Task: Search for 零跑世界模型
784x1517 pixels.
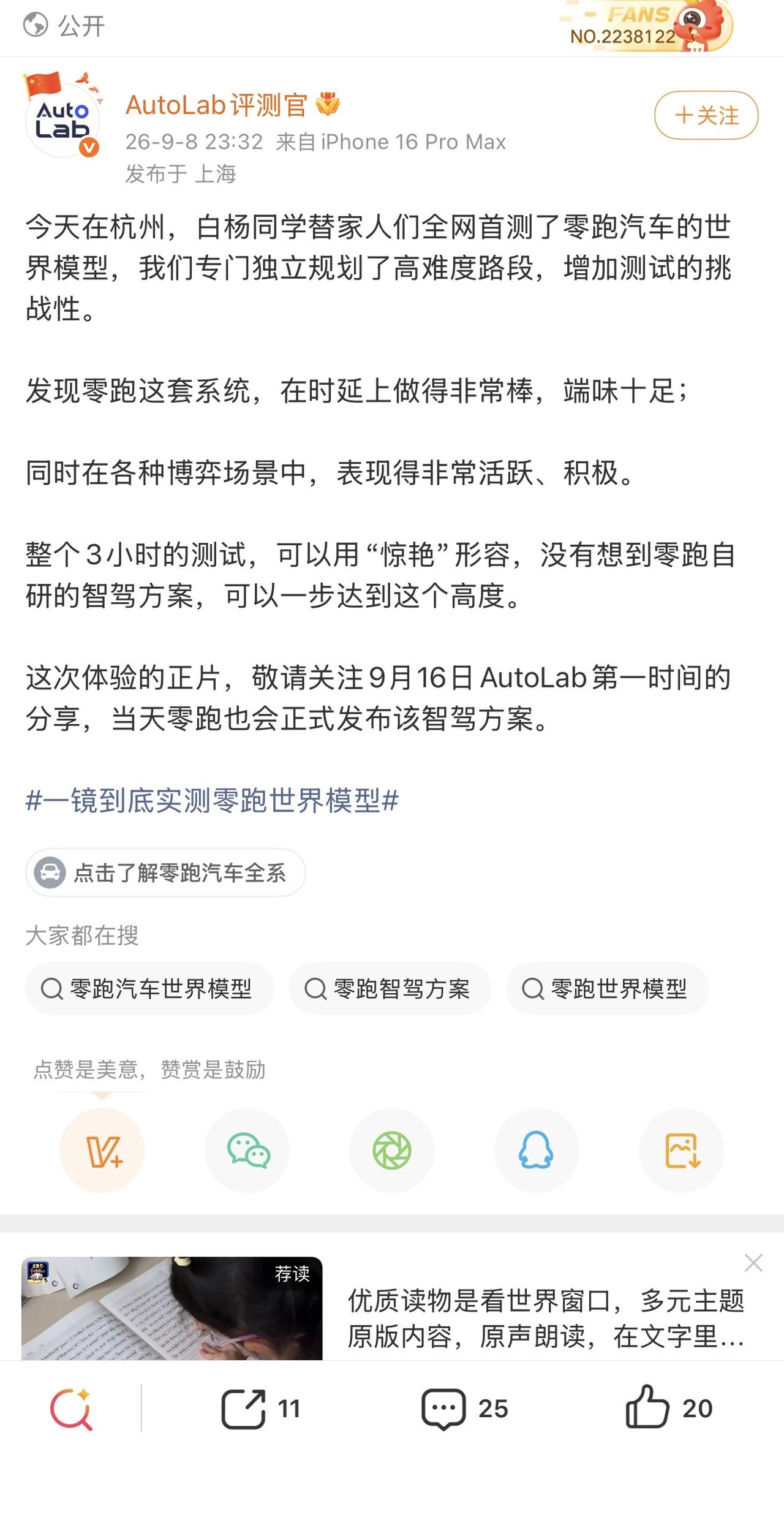Action: click(607, 988)
